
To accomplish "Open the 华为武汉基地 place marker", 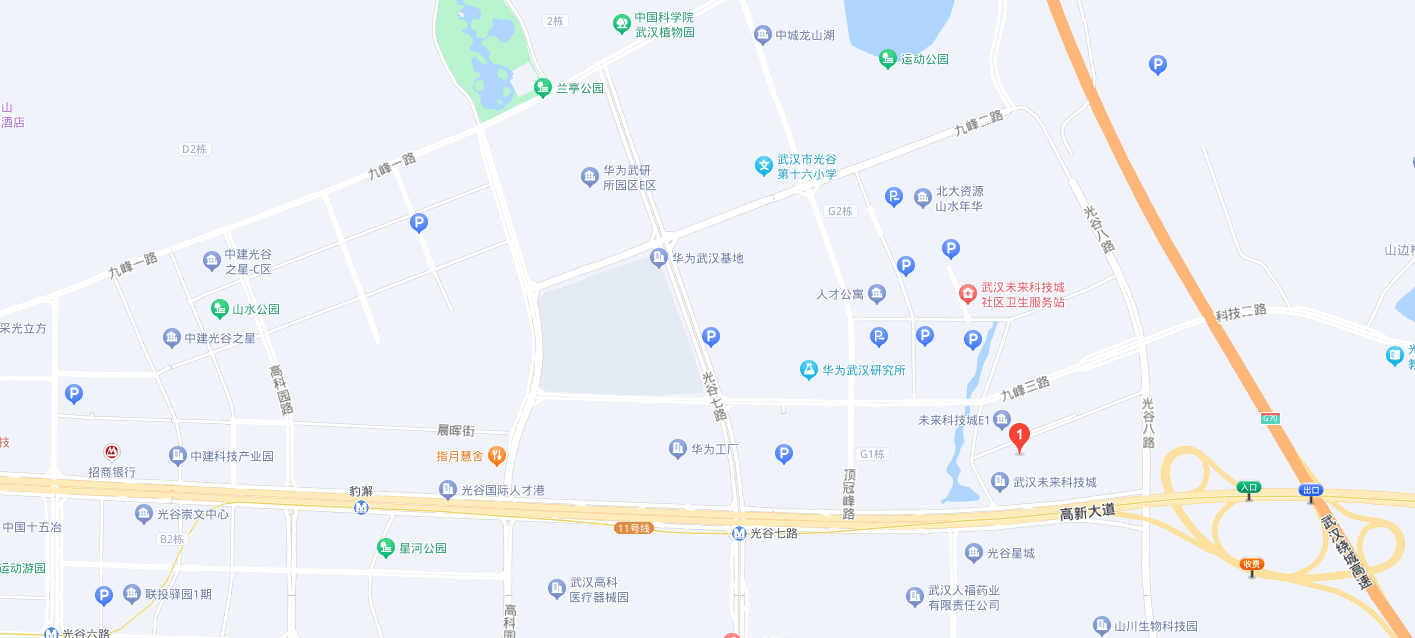I will pos(658,258).
